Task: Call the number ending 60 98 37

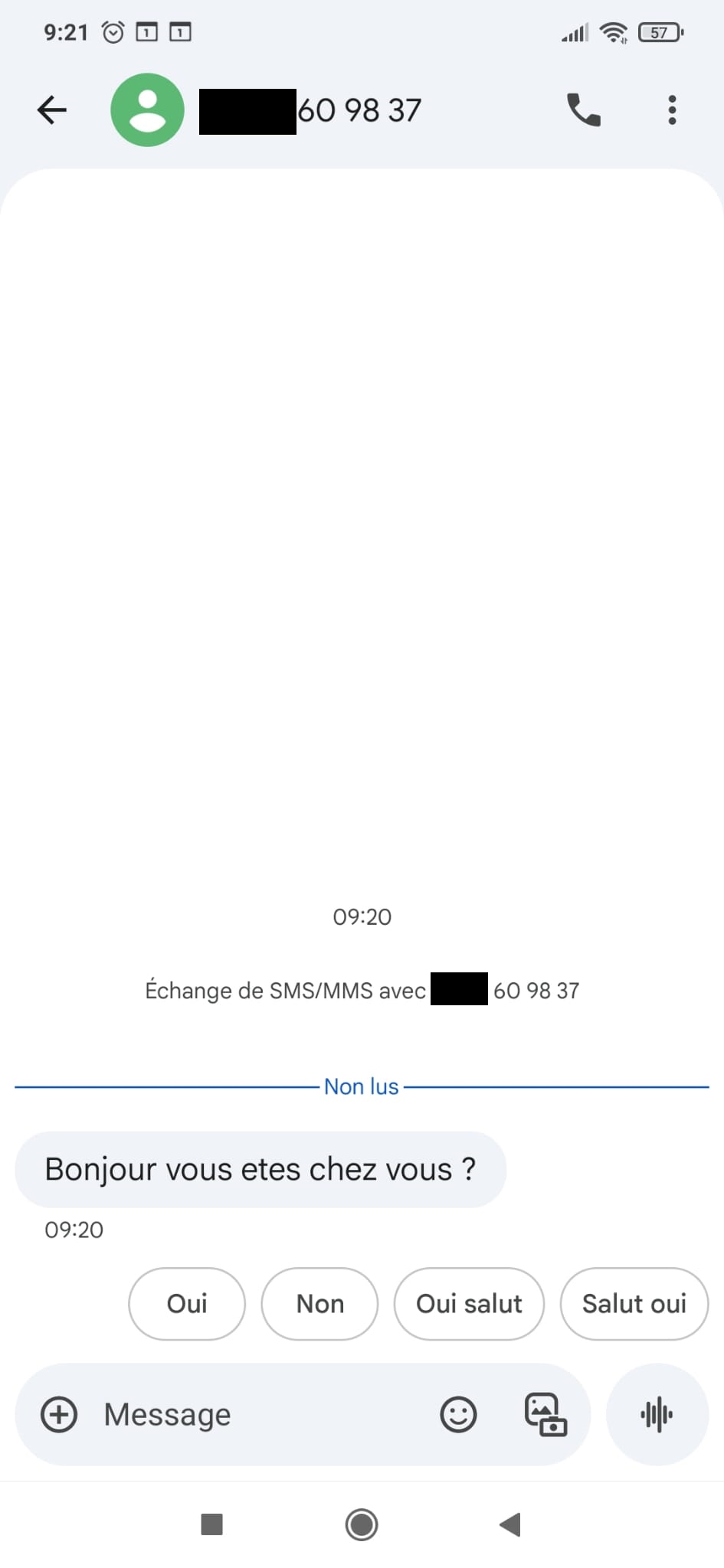Action: click(x=584, y=110)
